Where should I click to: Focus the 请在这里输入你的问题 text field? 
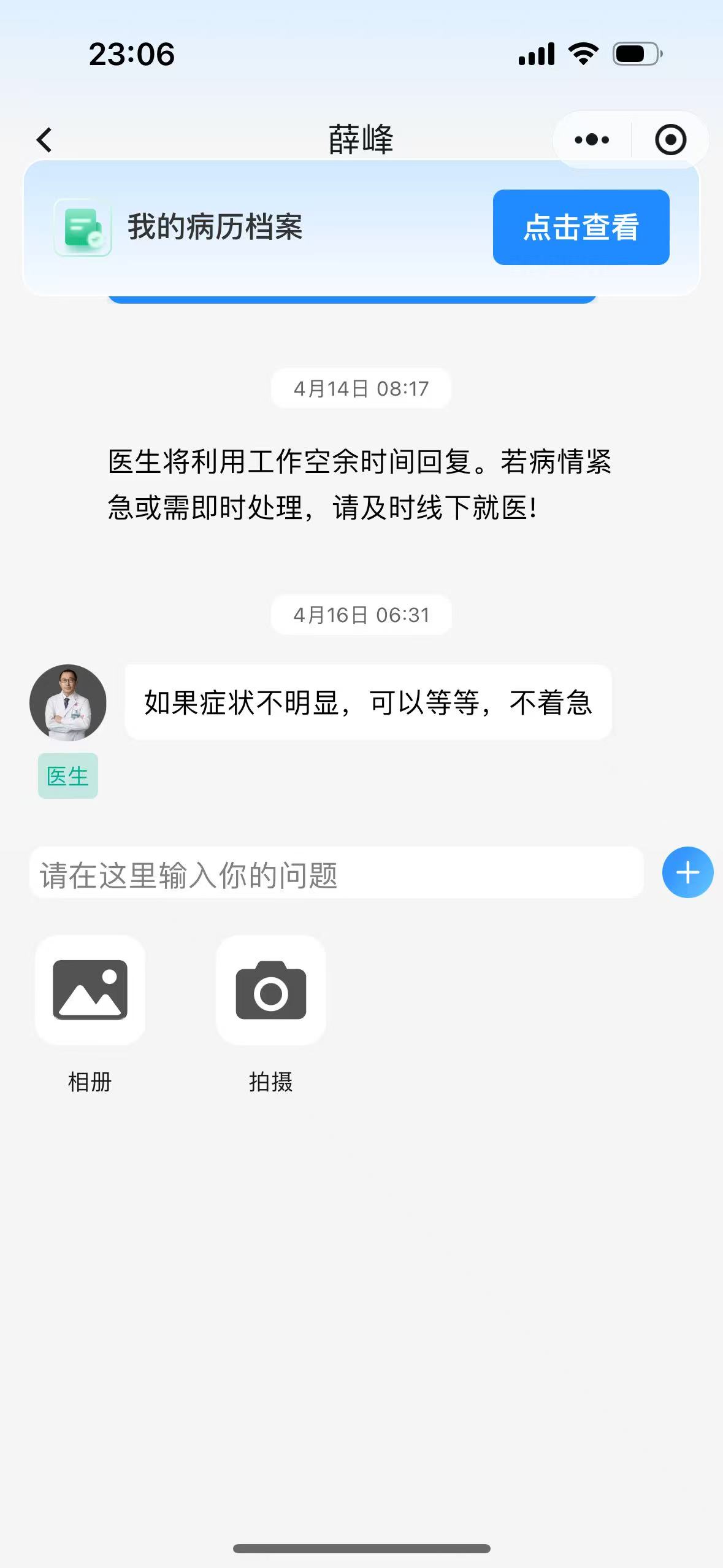pos(336,874)
